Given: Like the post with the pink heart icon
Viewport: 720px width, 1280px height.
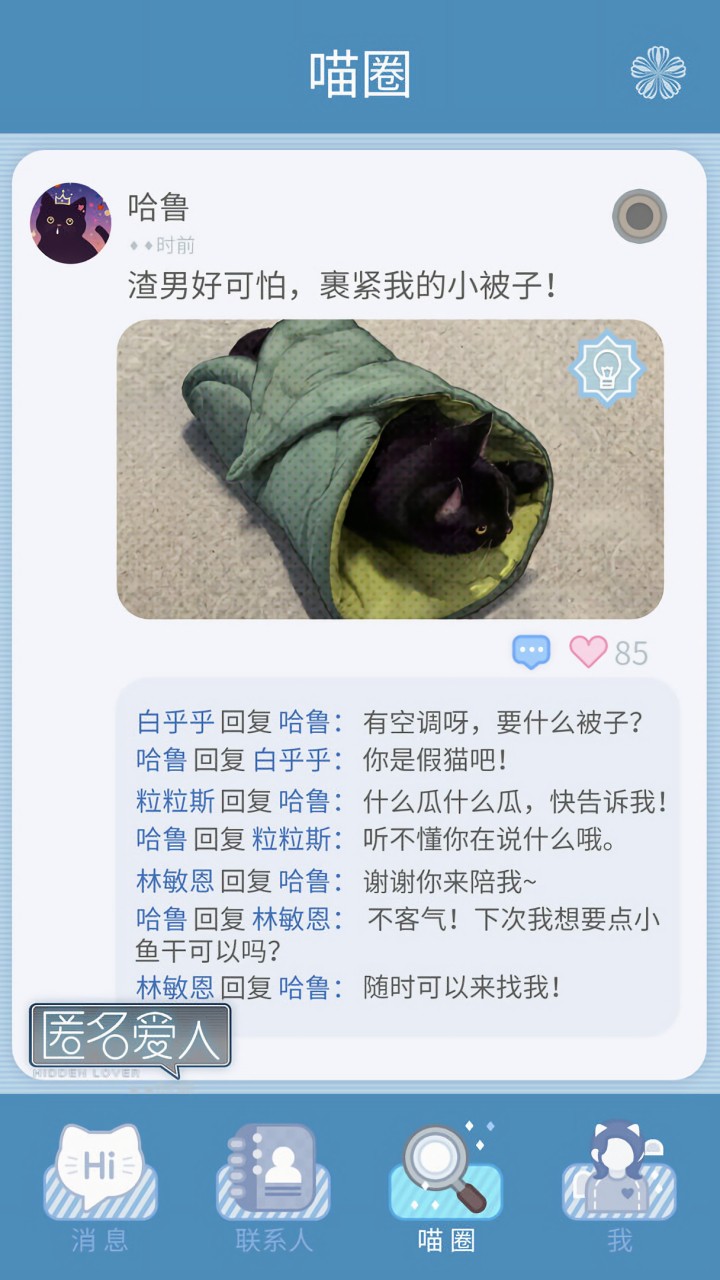Looking at the screenshot, I should tap(591, 651).
